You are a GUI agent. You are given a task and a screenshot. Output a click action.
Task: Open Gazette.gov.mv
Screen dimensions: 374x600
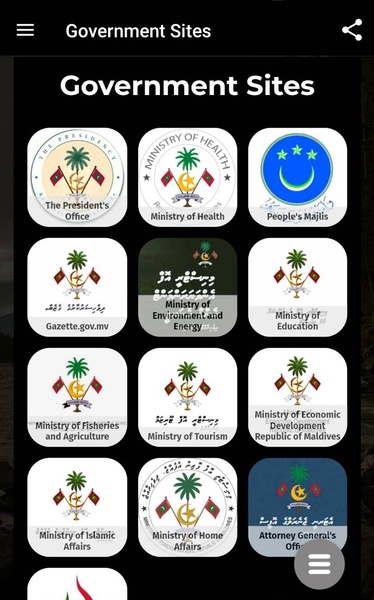(77, 287)
